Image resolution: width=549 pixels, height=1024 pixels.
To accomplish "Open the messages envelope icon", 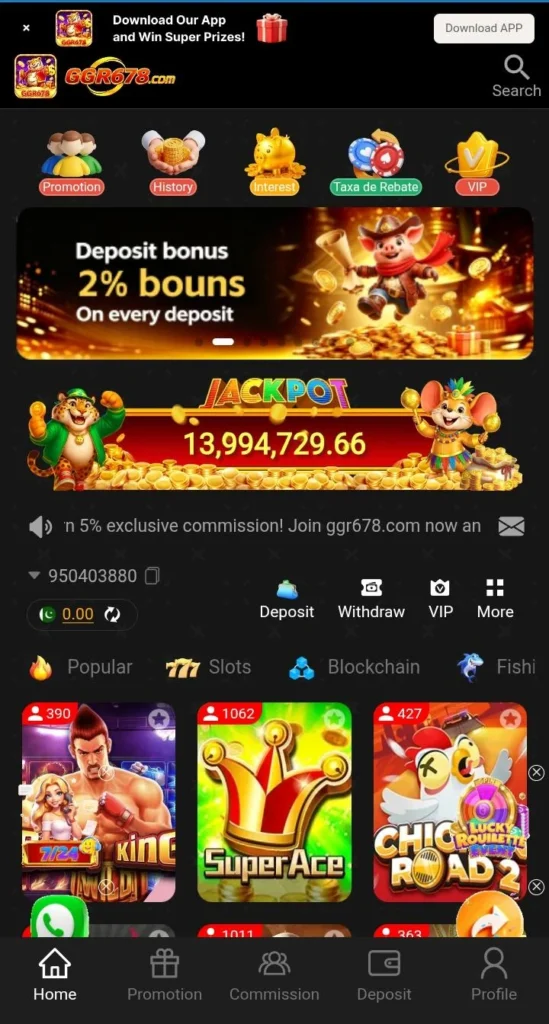I will (x=511, y=526).
